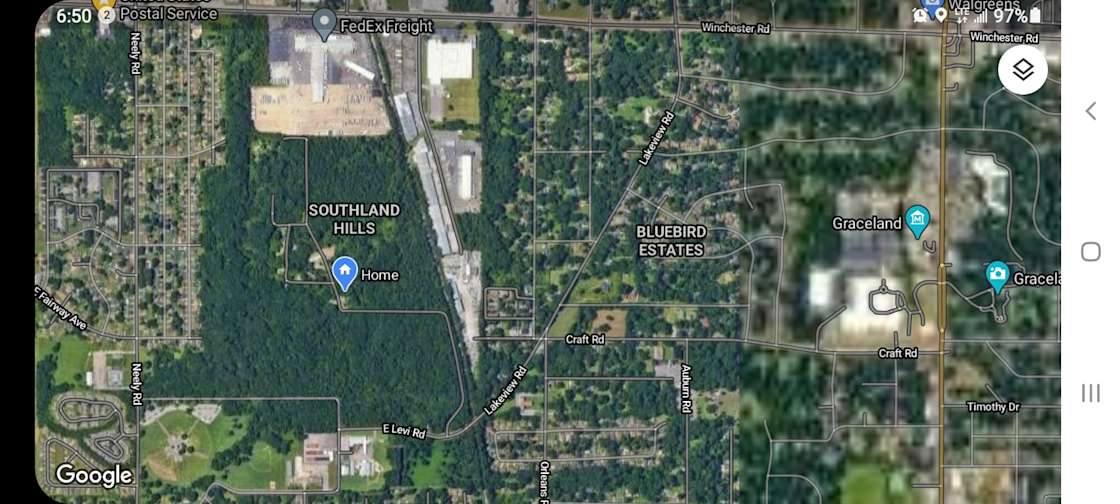Select the FedEx Freight pin
The image size is (1120, 504).
(x=324, y=23)
